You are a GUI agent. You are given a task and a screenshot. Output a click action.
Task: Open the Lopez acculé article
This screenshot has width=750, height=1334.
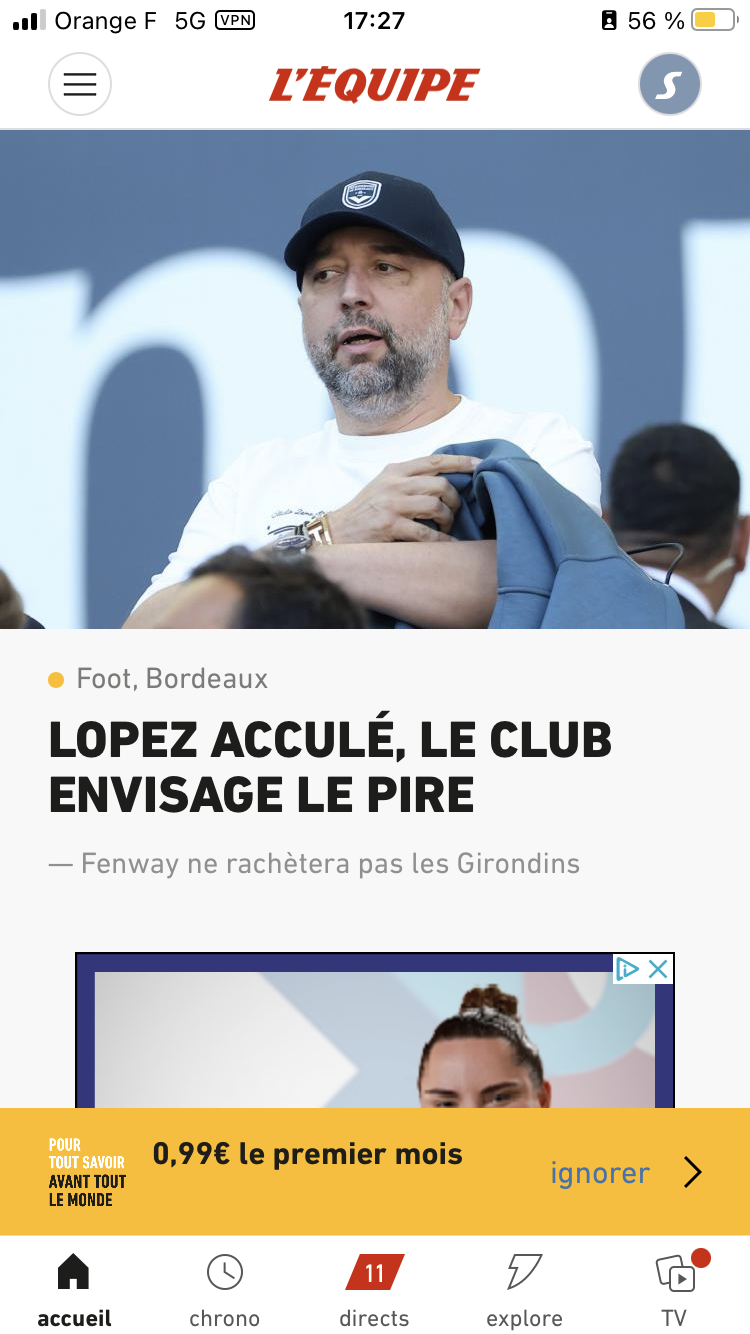coord(330,766)
